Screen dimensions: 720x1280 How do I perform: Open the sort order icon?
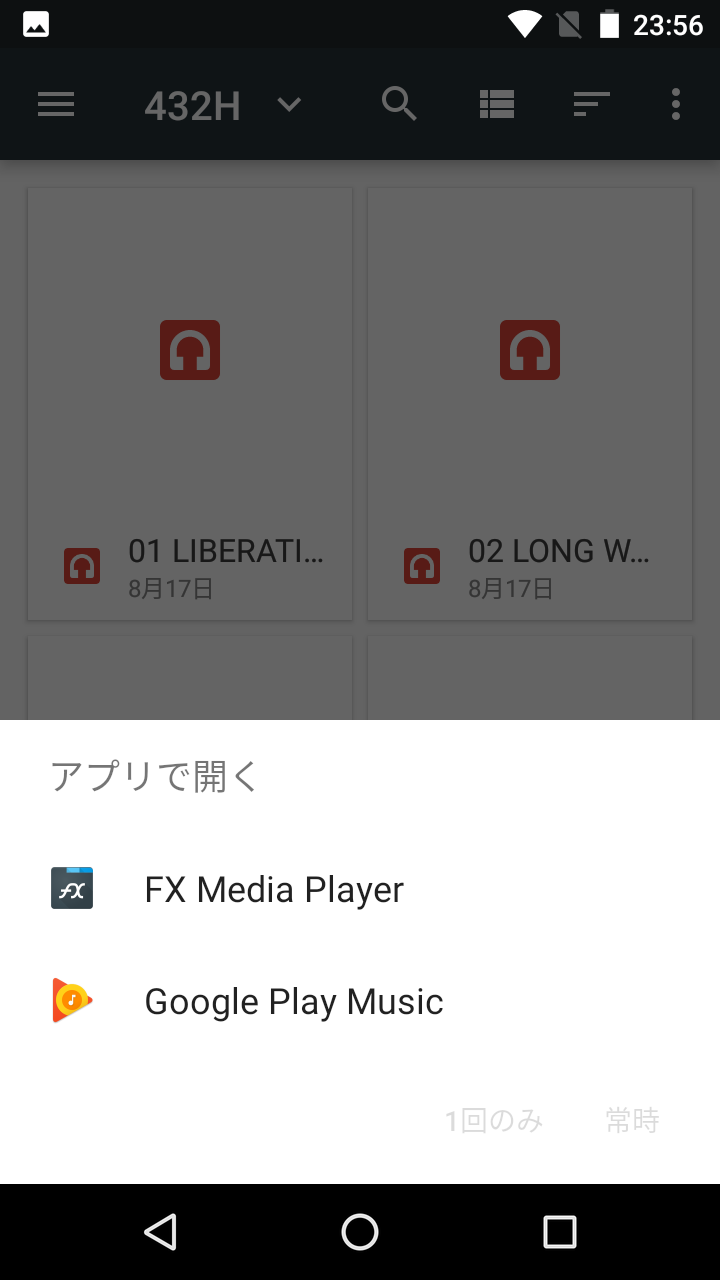(x=590, y=104)
